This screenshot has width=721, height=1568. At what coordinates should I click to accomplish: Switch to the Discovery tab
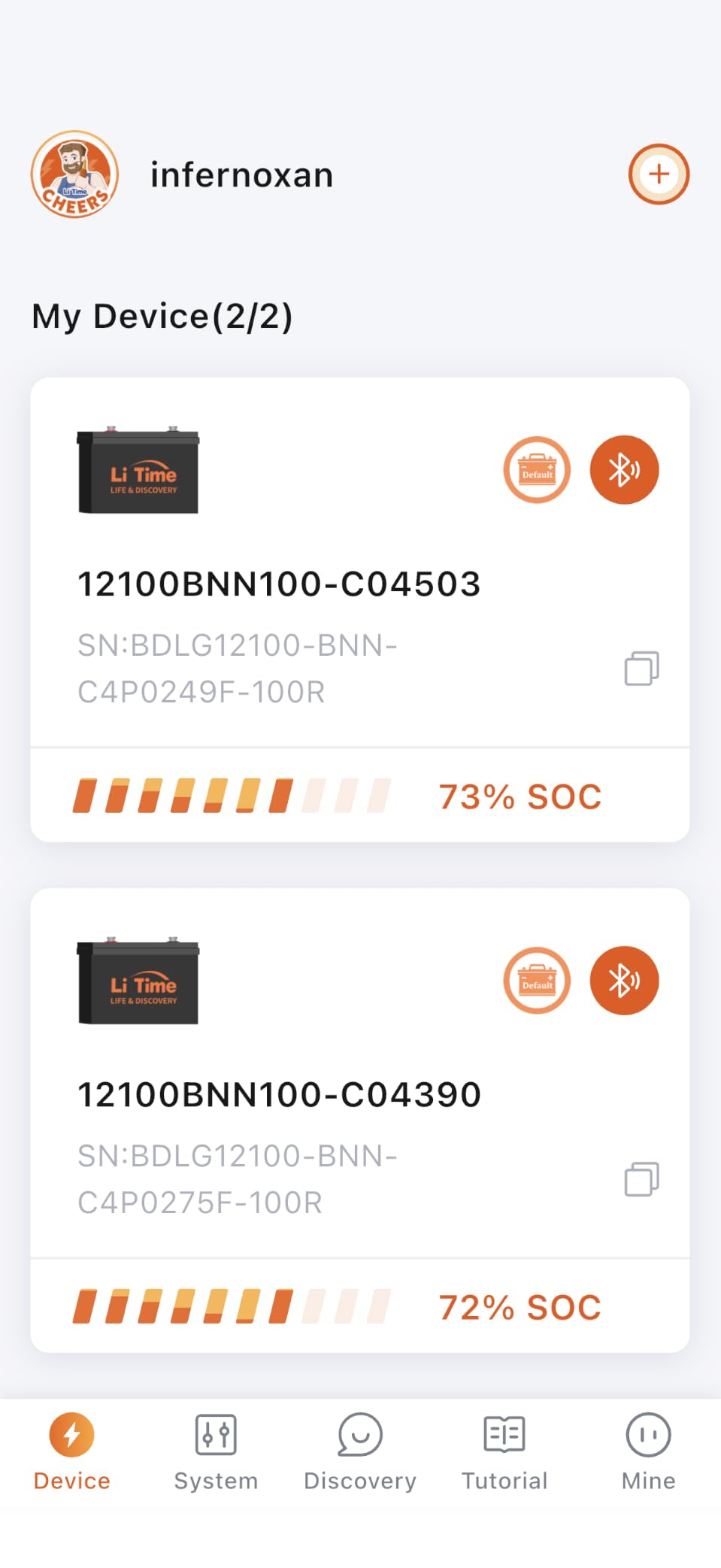point(360,1451)
